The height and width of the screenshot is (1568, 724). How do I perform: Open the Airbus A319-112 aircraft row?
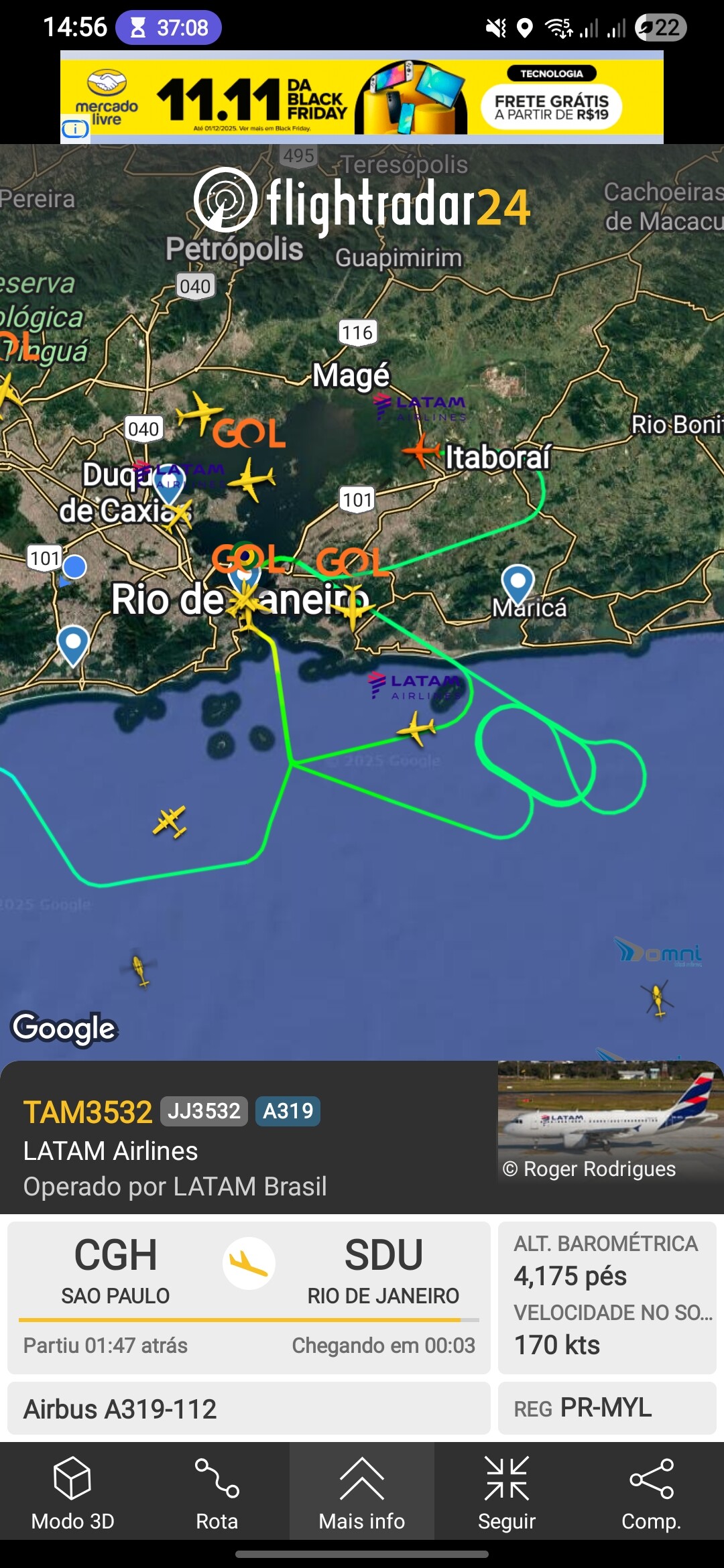(x=249, y=1409)
